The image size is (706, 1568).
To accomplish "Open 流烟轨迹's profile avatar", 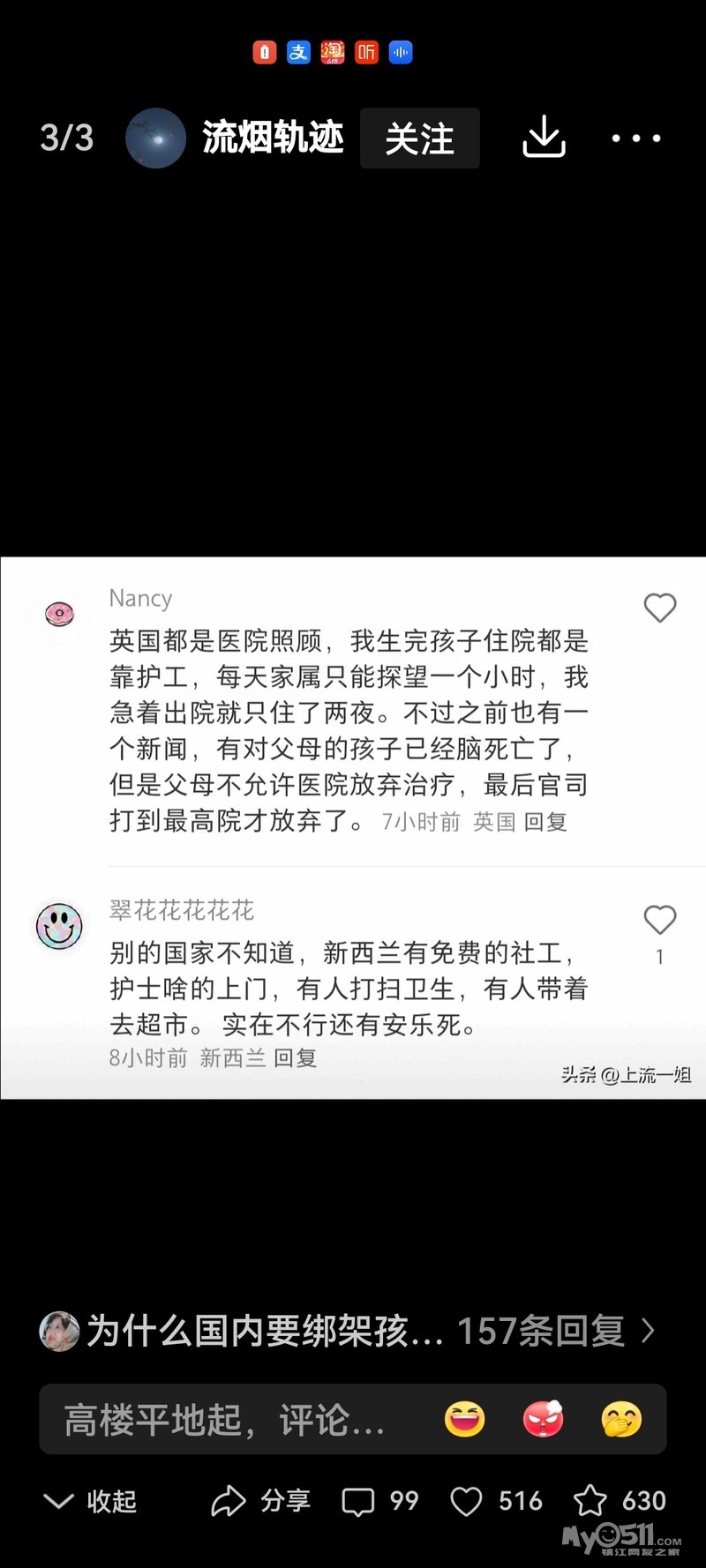I will [155, 138].
